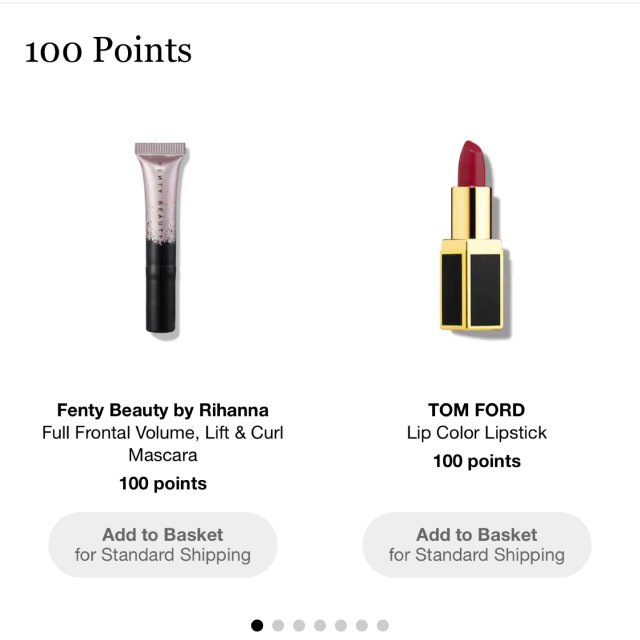
Task: Jump to the second carousel page dot
Action: click(278, 625)
